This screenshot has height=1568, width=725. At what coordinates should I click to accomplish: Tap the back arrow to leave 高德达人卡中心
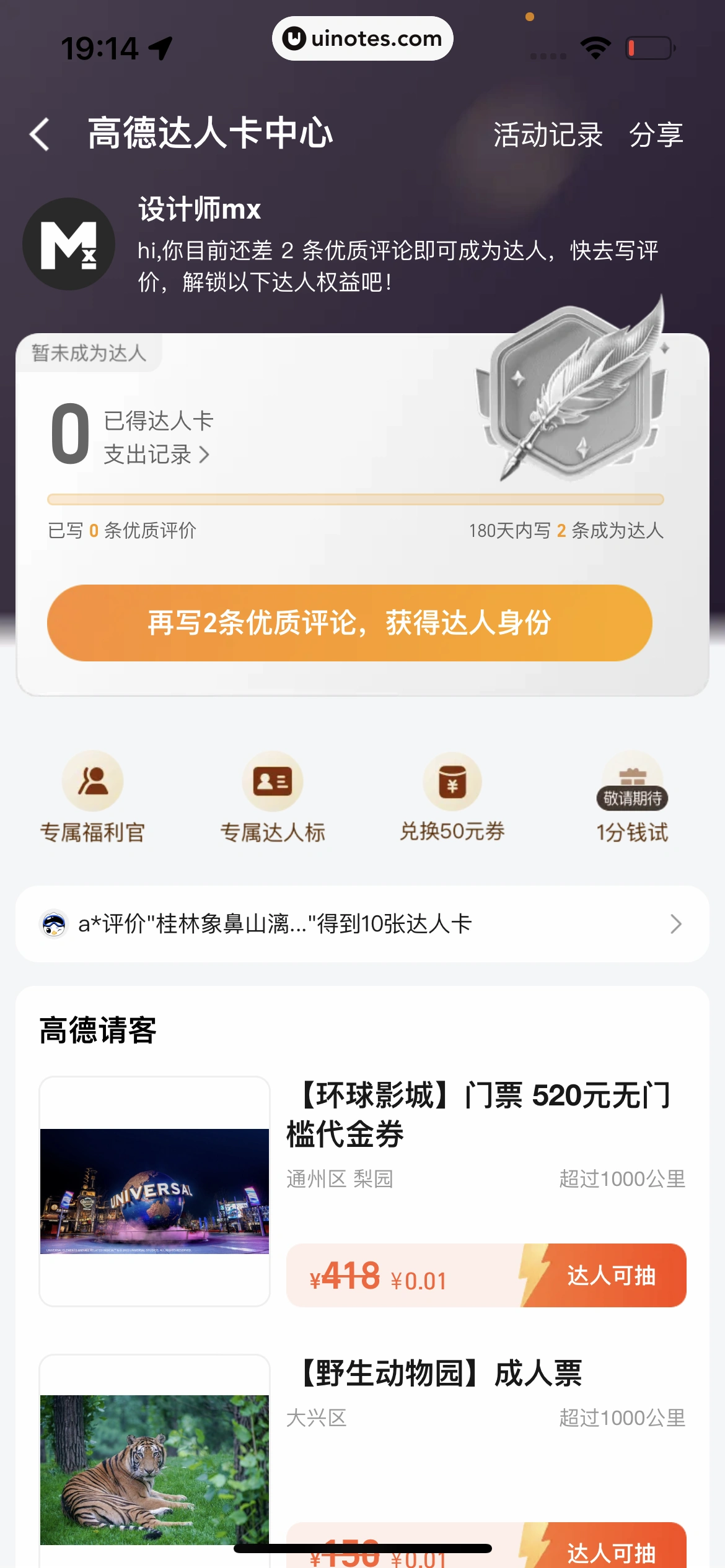pos(40,135)
